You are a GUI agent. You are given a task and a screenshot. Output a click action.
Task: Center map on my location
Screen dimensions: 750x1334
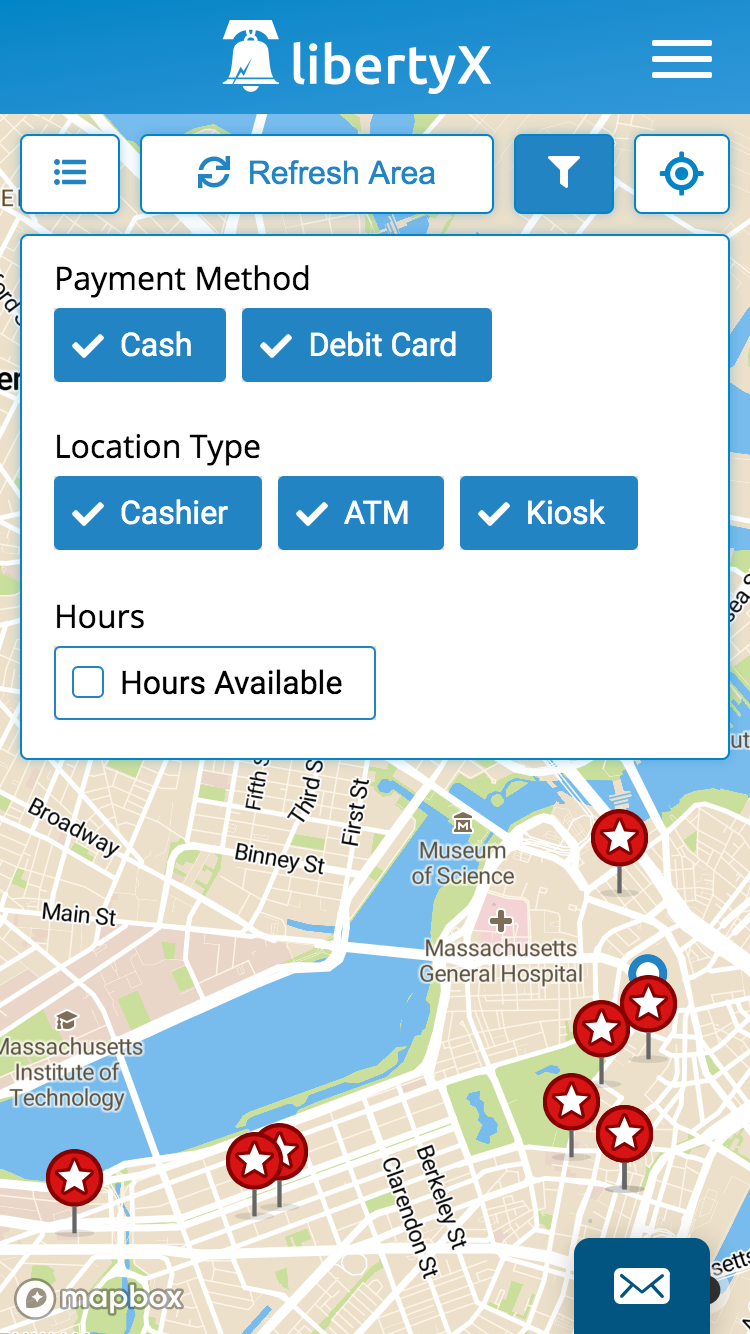[681, 173]
